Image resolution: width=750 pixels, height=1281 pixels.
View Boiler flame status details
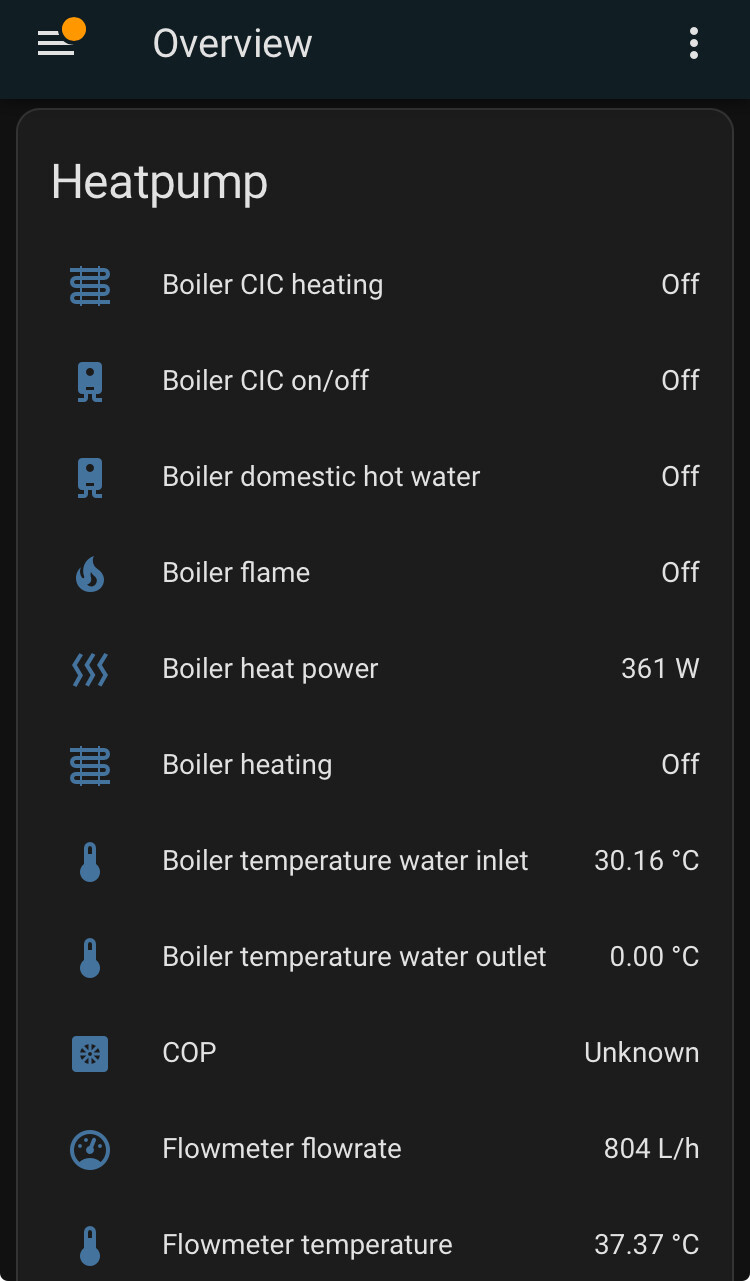tap(236, 573)
